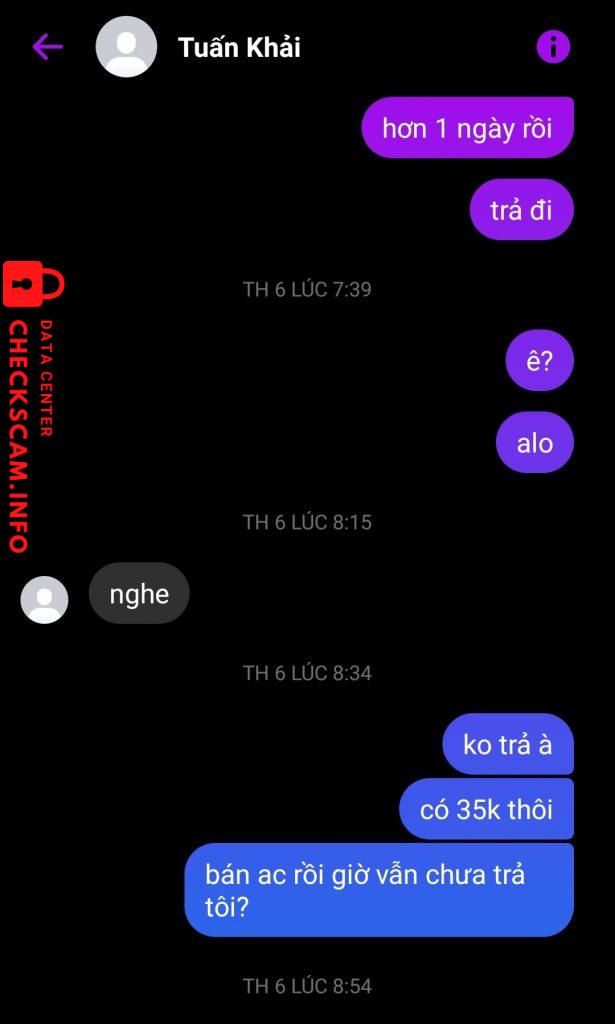Viewport: 615px width, 1024px height.
Task: Go back from the Tuấn Khải chat
Action: coord(47,47)
